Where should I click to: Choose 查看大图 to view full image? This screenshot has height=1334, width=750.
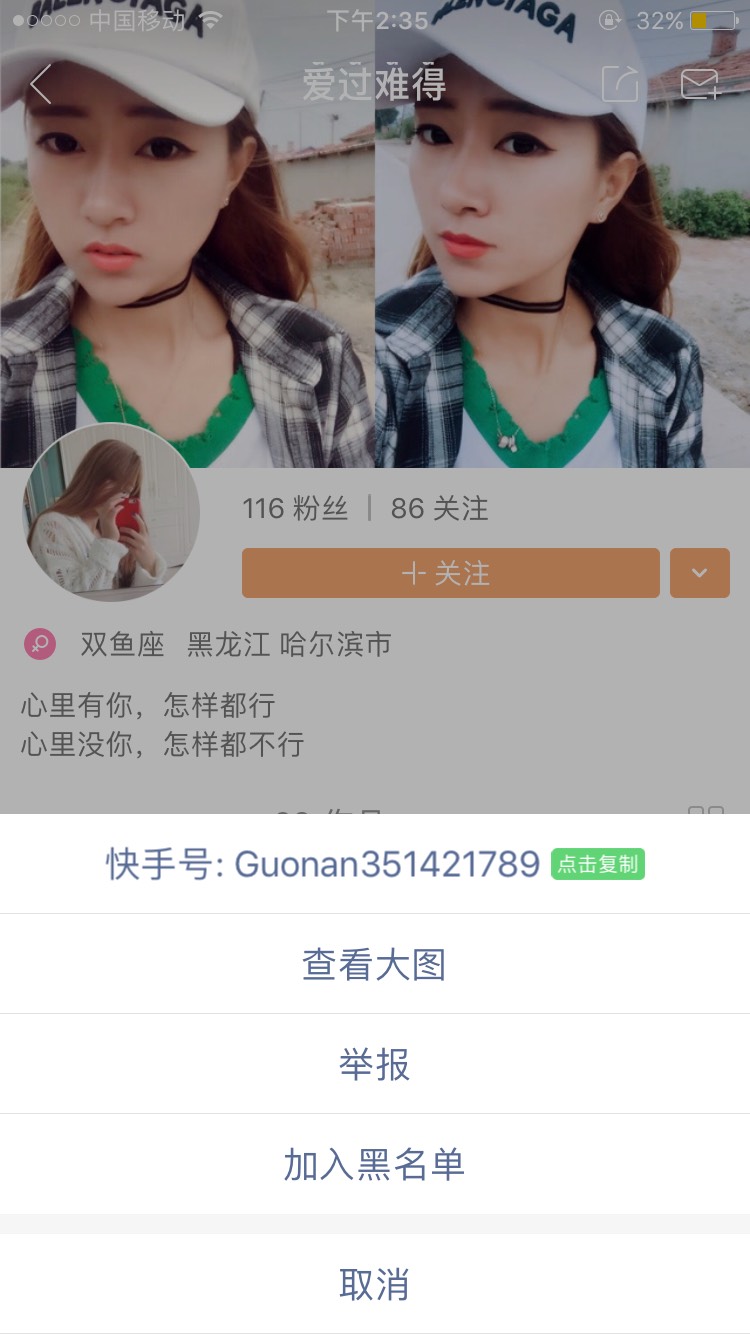tap(373, 963)
